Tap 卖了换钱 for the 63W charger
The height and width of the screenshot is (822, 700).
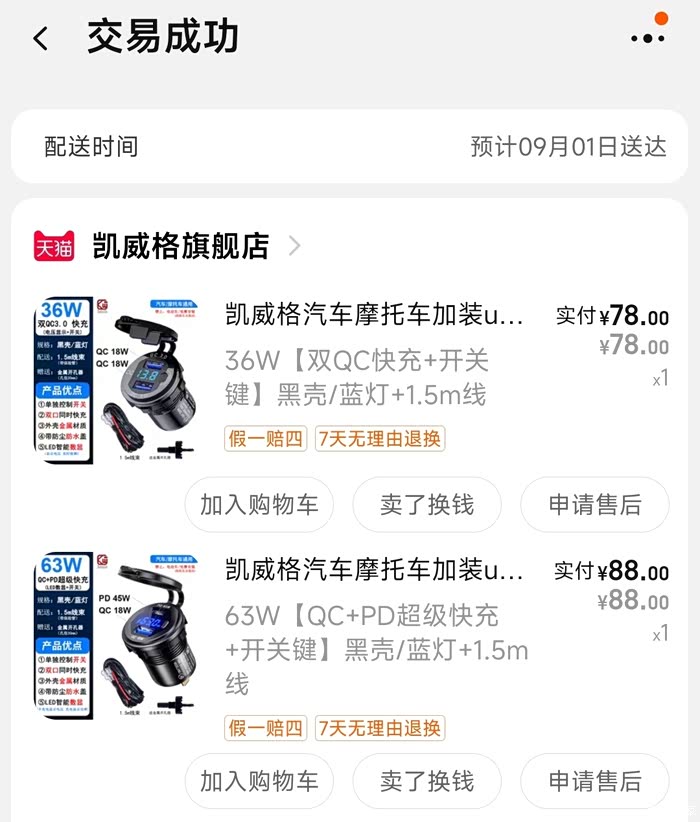coord(427,781)
